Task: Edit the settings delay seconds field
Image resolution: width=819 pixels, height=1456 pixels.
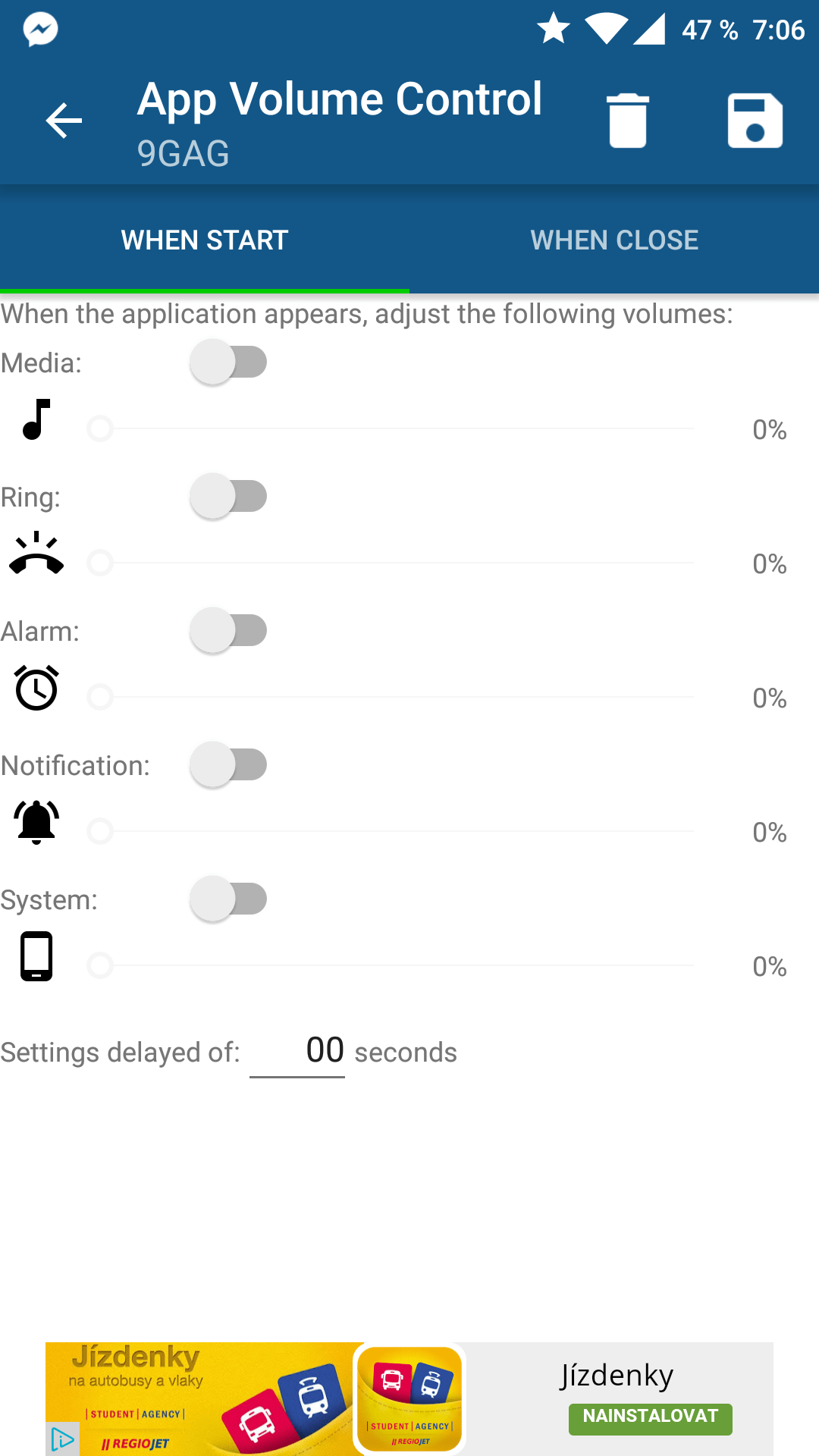Action: pyautogui.click(x=297, y=1052)
